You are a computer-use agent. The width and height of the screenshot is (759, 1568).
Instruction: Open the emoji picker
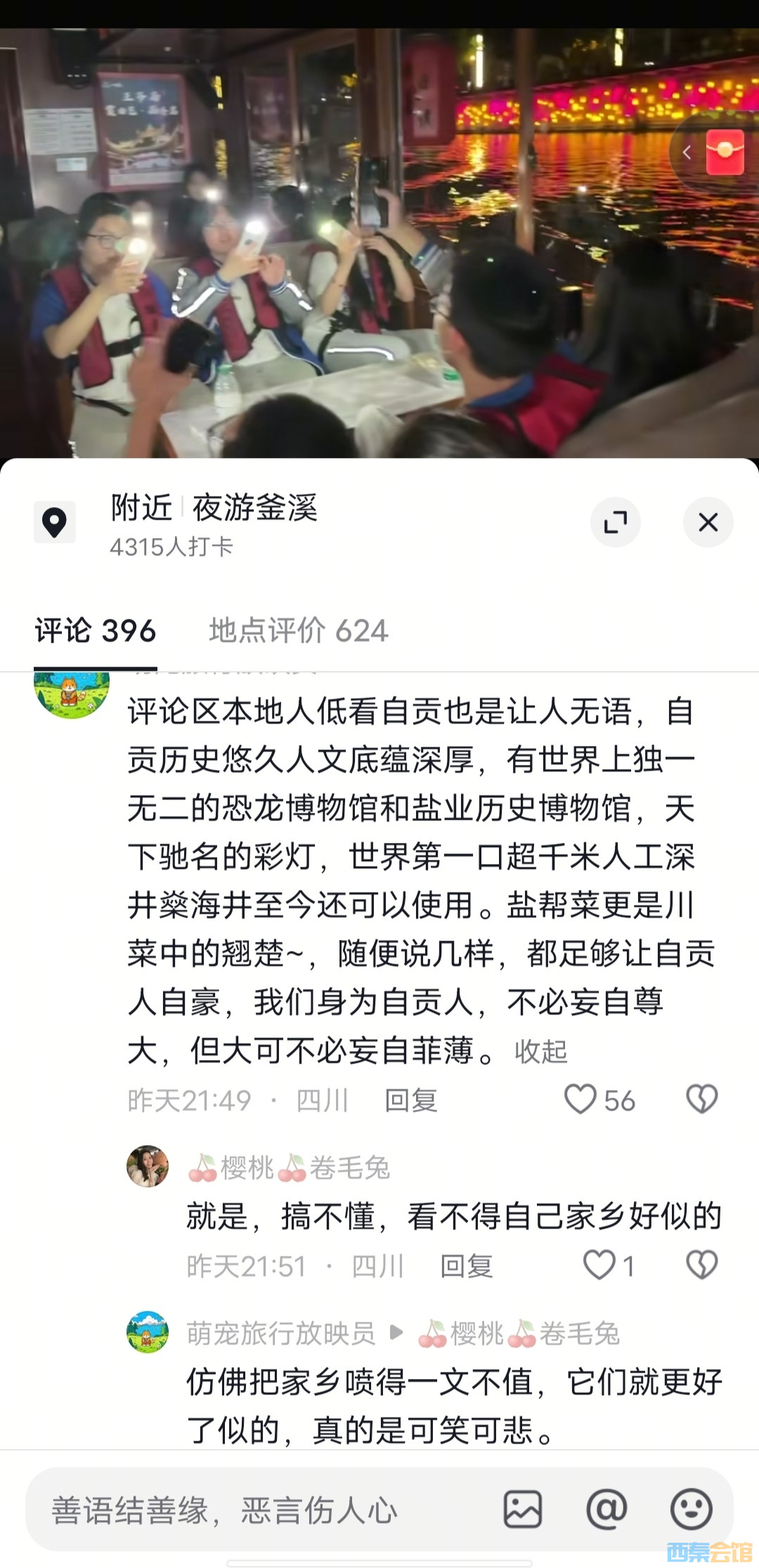pyautogui.click(x=691, y=1510)
